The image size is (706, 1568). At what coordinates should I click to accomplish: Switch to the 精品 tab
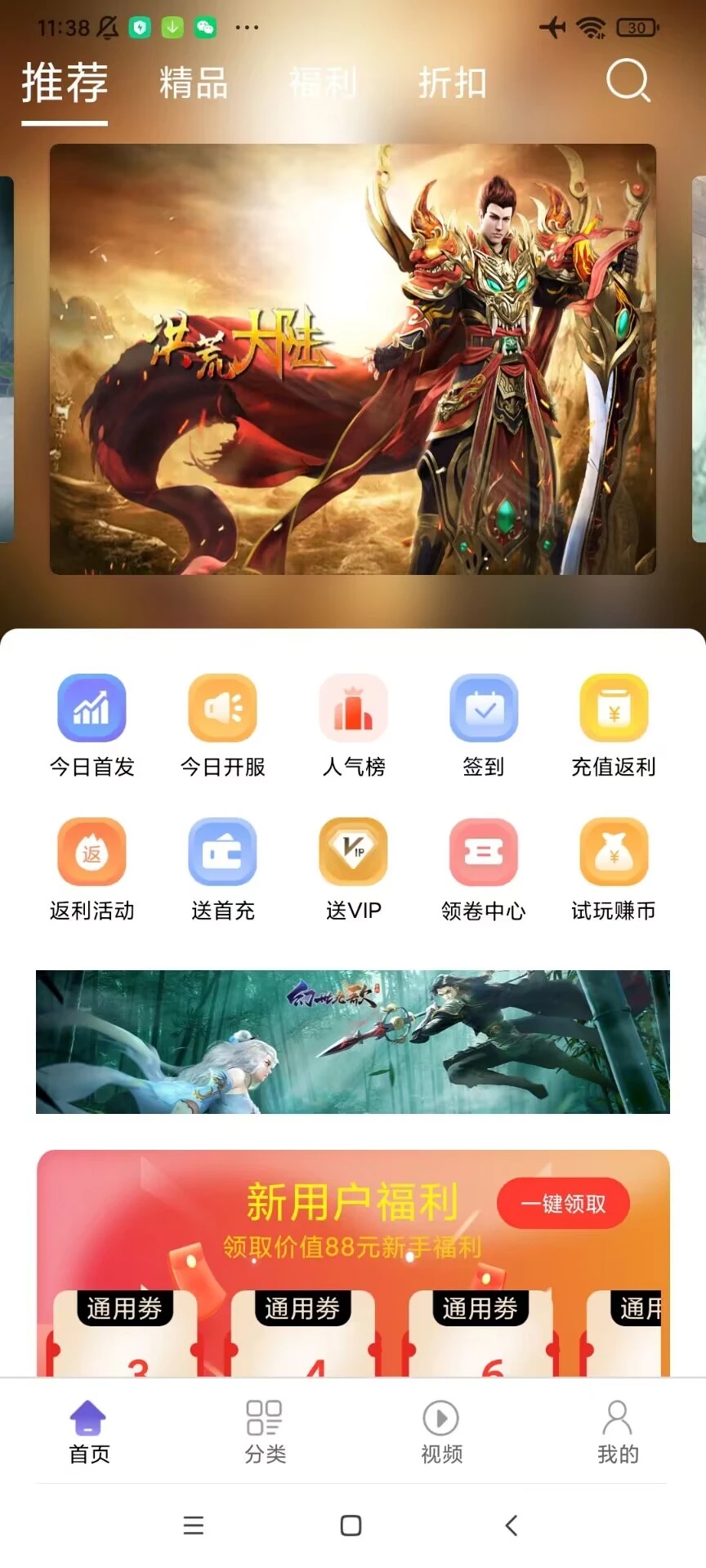(x=193, y=82)
